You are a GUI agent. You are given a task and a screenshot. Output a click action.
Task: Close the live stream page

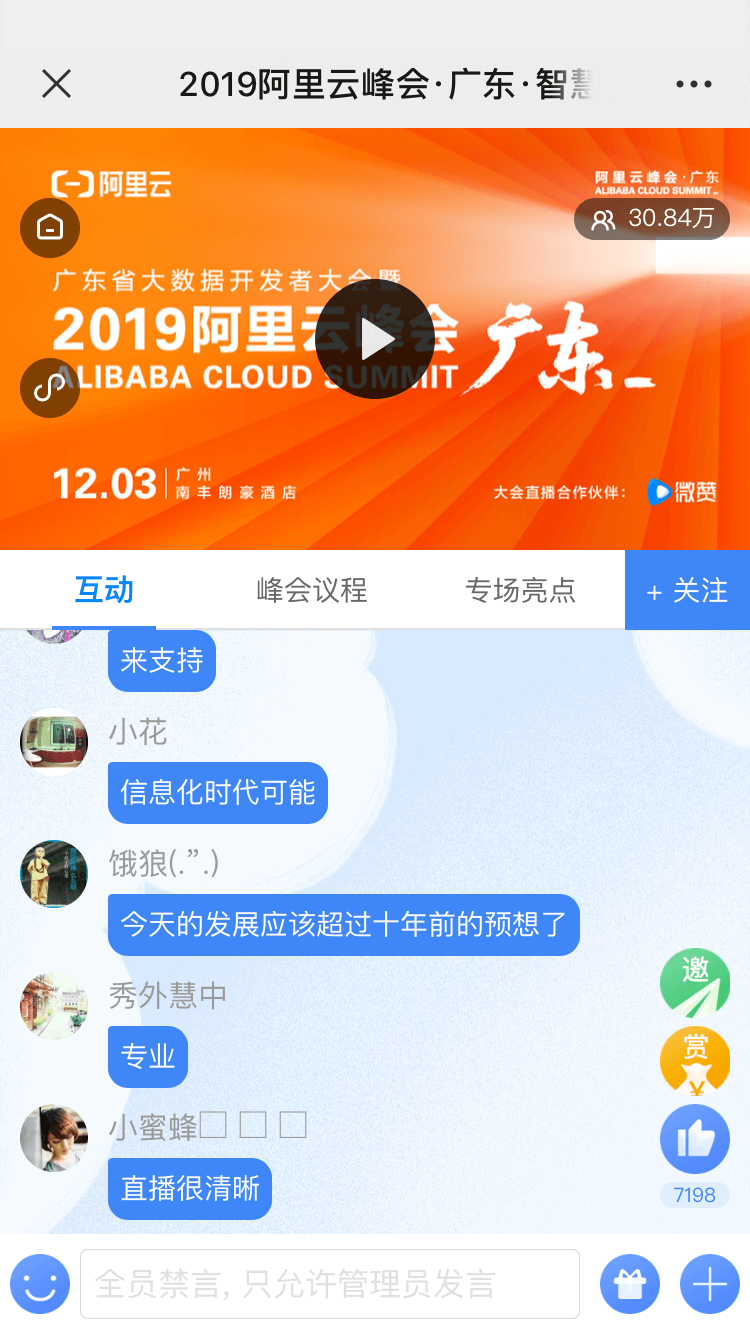(57, 84)
